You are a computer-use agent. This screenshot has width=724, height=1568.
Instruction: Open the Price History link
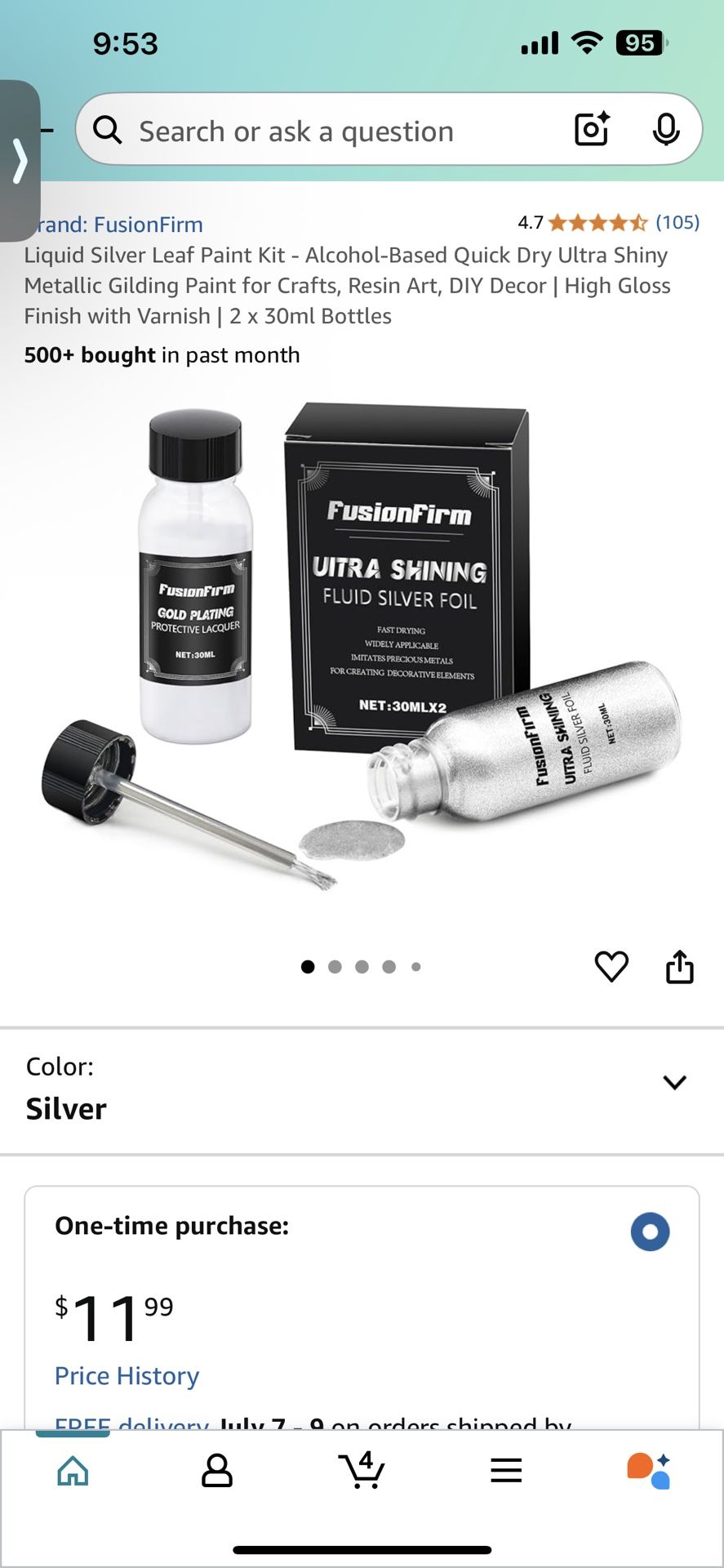coord(127,1376)
